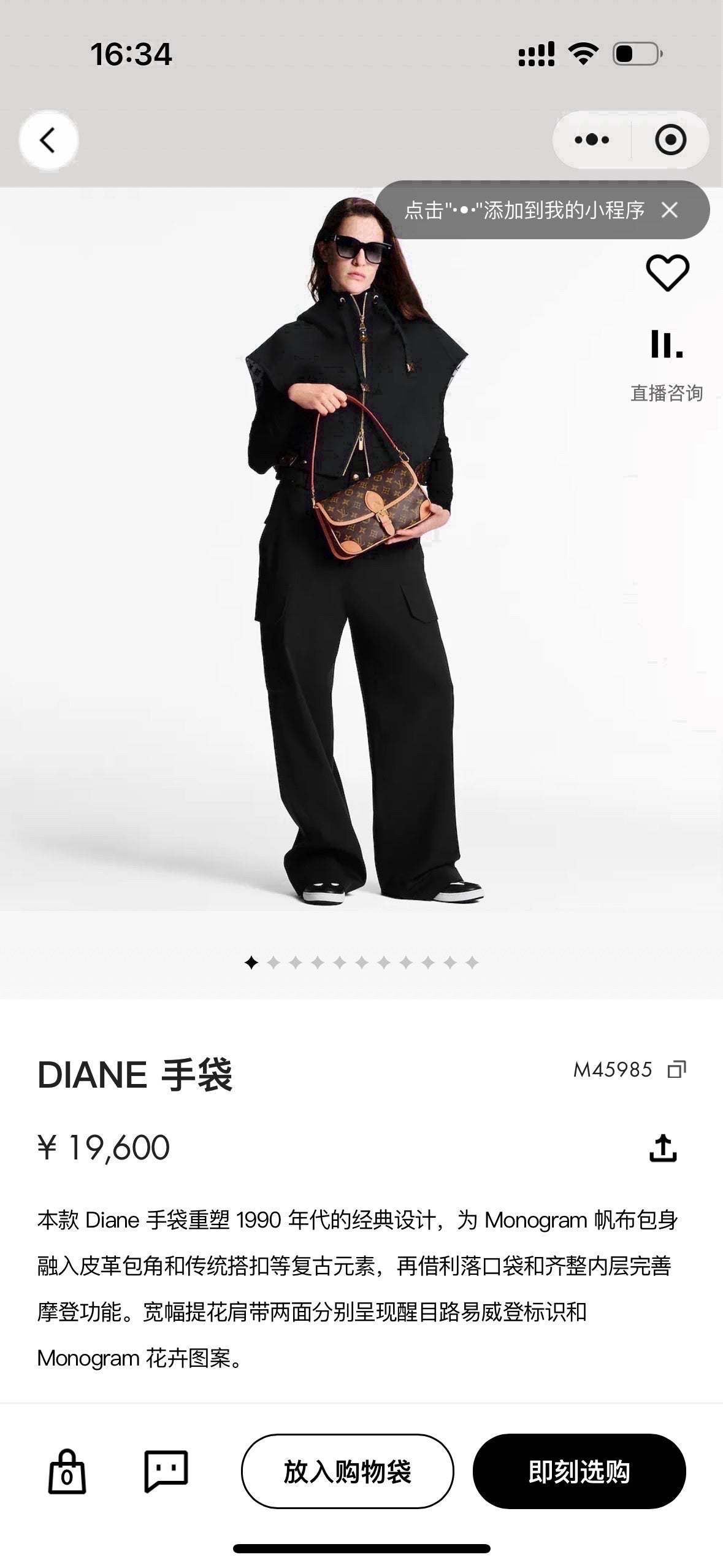Open the shopping bag icon
Image resolution: width=723 pixels, height=1568 pixels.
tap(67, 1471)
